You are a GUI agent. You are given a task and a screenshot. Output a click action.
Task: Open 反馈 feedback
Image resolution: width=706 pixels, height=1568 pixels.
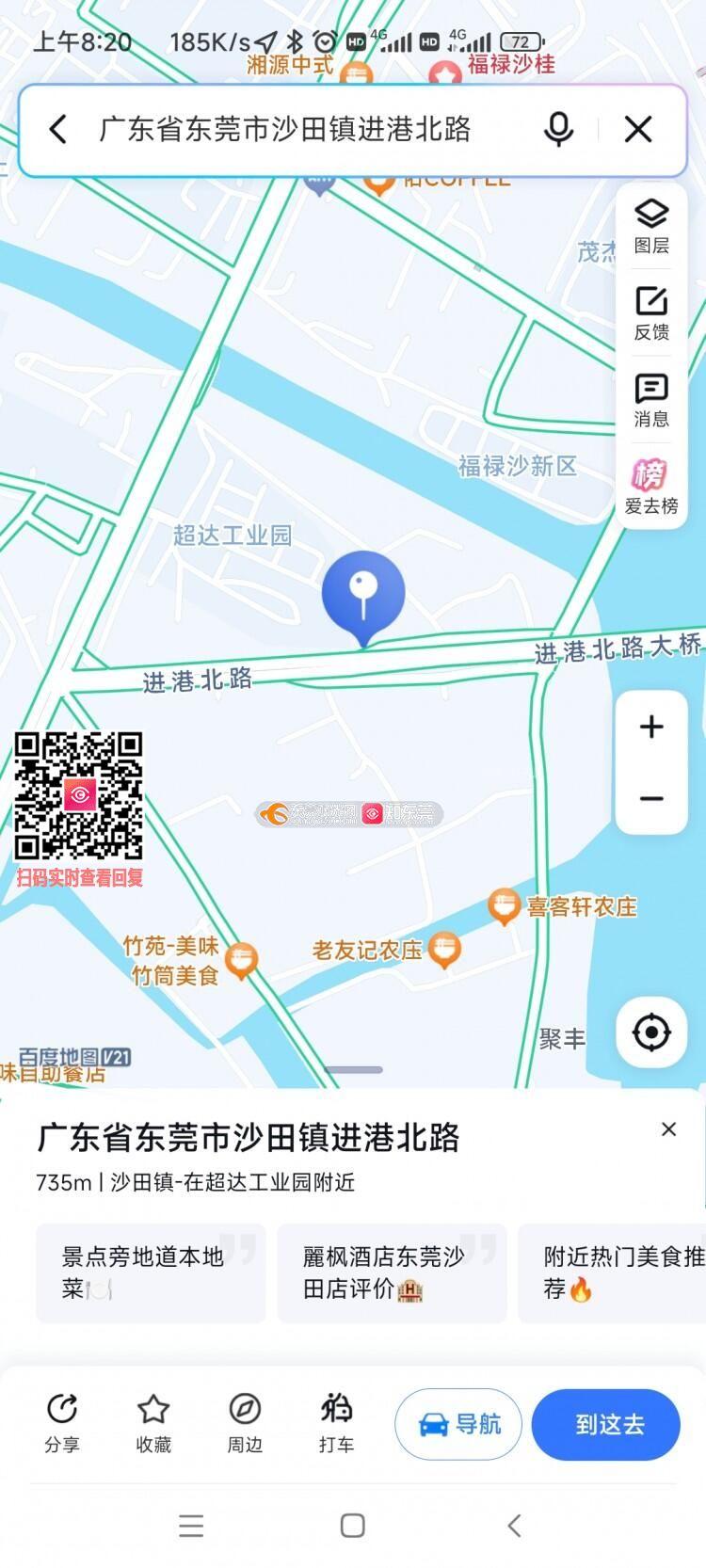[651, 313]
